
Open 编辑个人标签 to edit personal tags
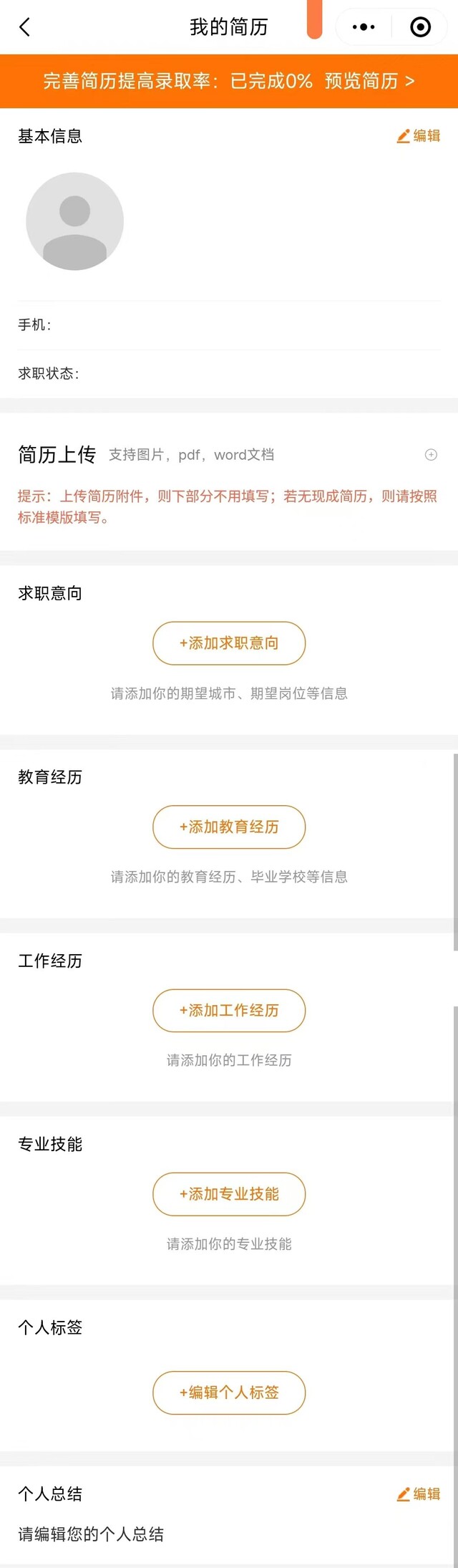pos(229,1393)
